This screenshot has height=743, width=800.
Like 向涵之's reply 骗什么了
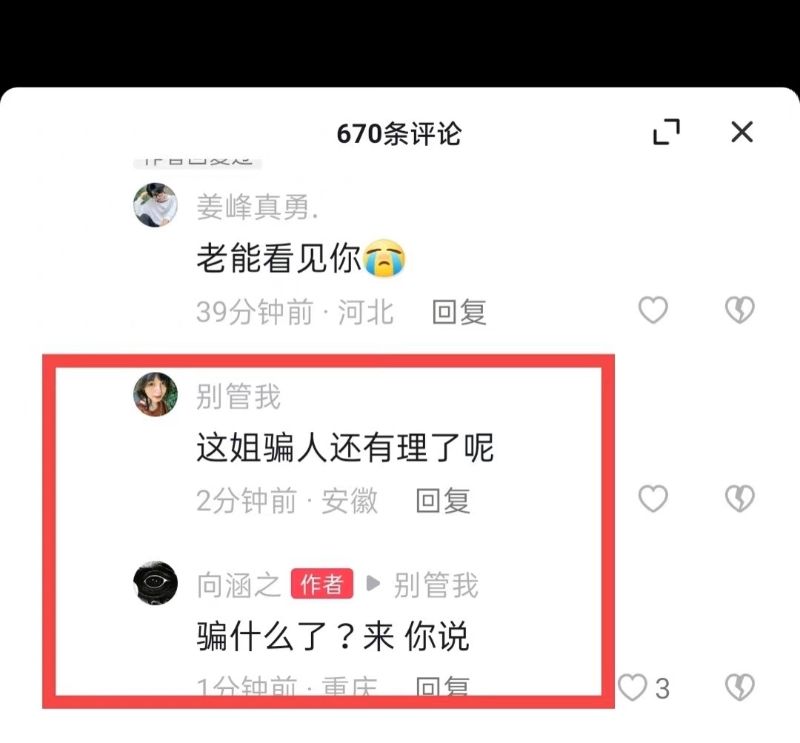pyautogui.click(x=633, y=687)
